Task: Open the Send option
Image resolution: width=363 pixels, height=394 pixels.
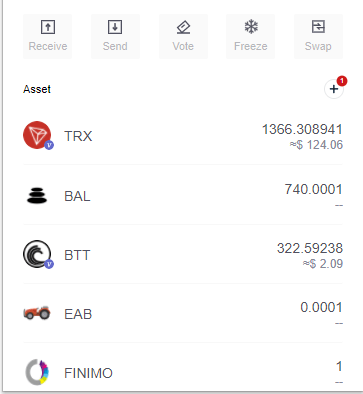Action: 115,36
